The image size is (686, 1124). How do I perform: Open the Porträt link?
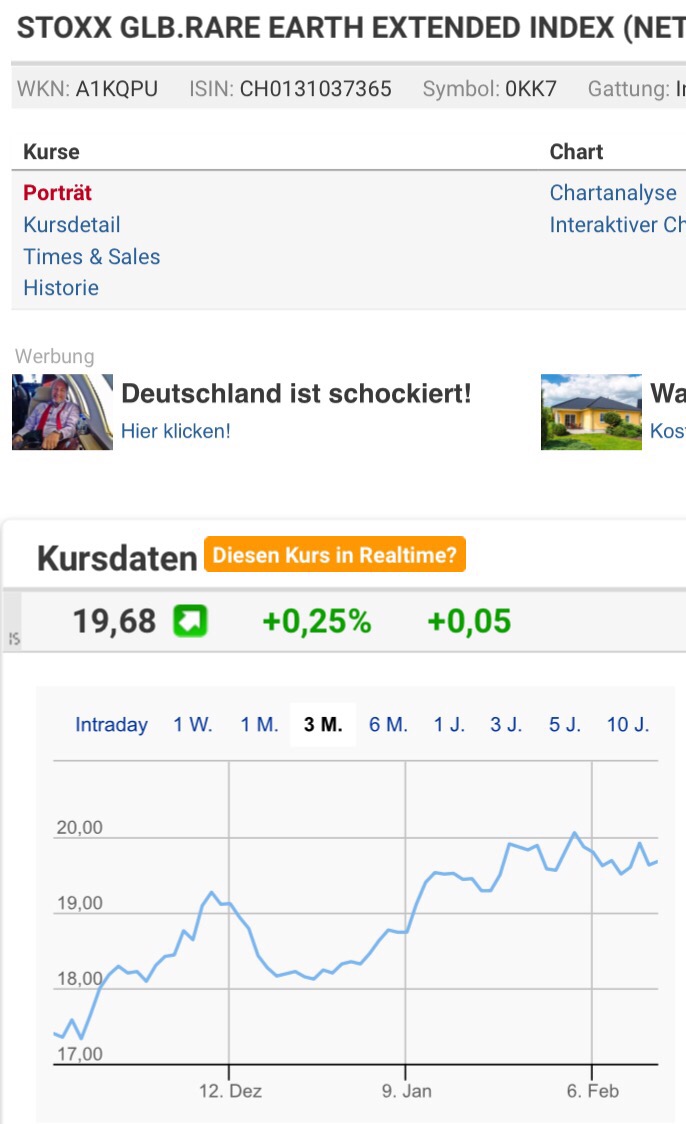pyautogui.click(x=58, y=193)
